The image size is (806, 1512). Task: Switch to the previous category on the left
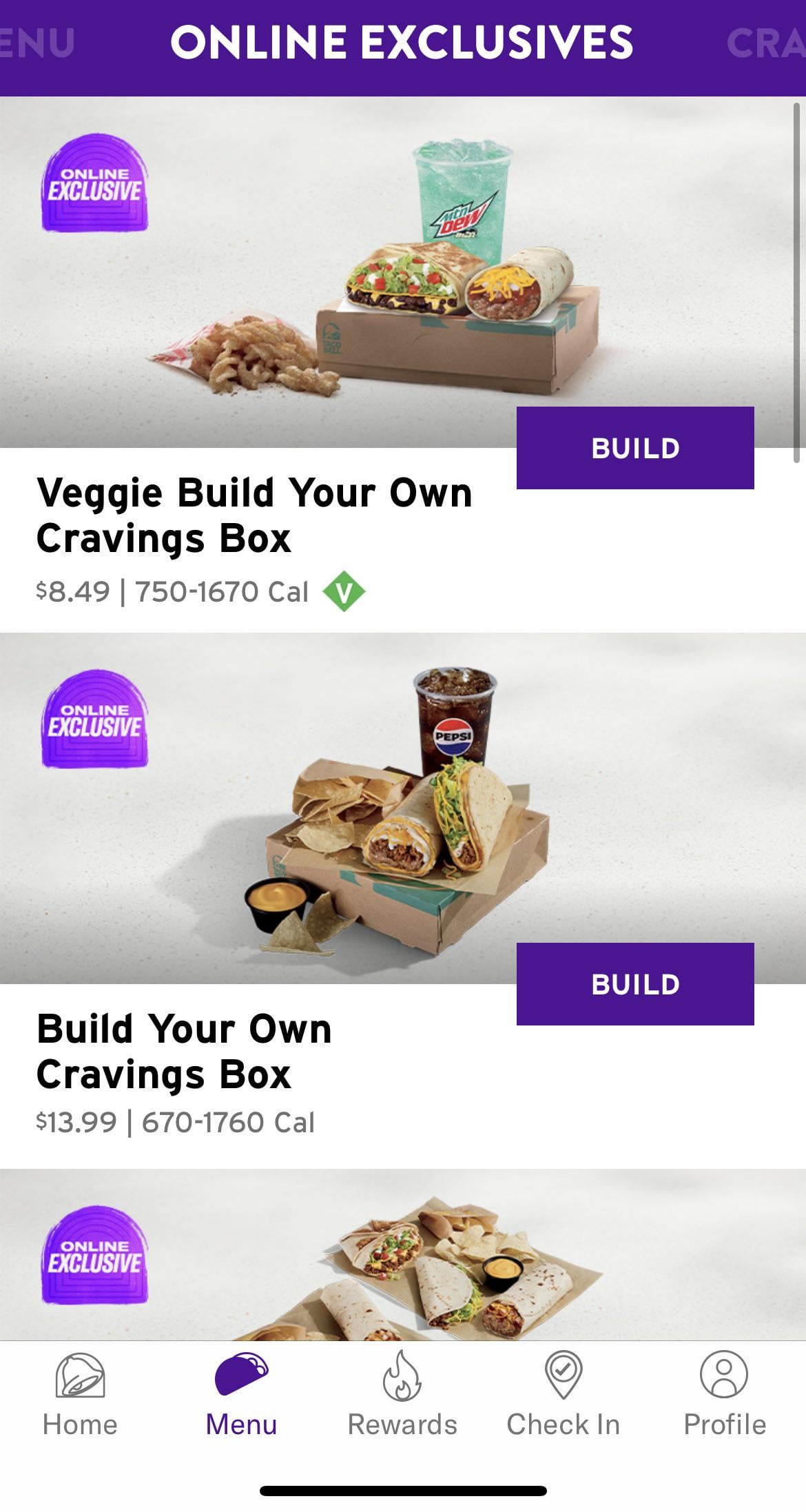38,43
